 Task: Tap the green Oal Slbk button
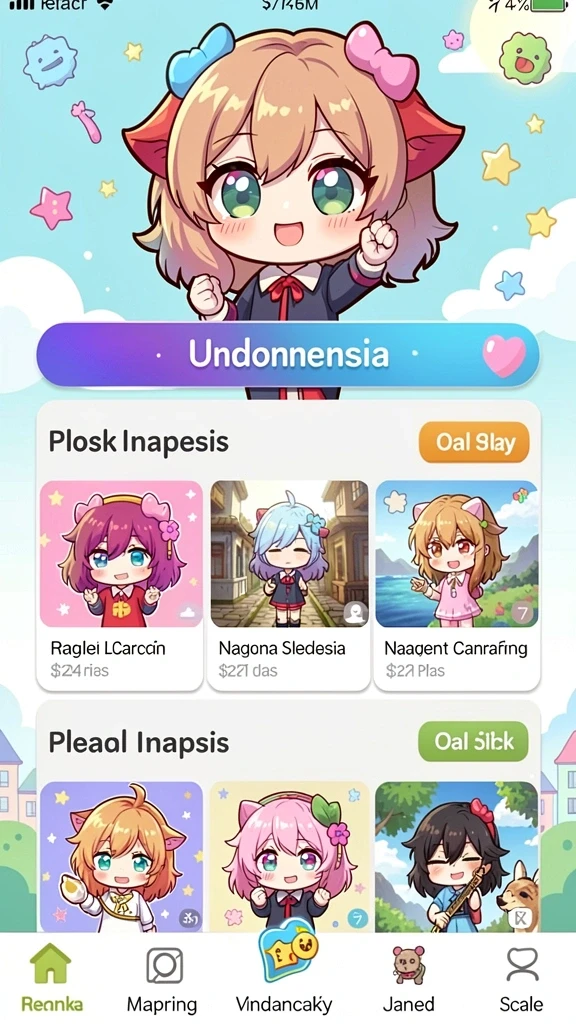(x=473, y=741)
